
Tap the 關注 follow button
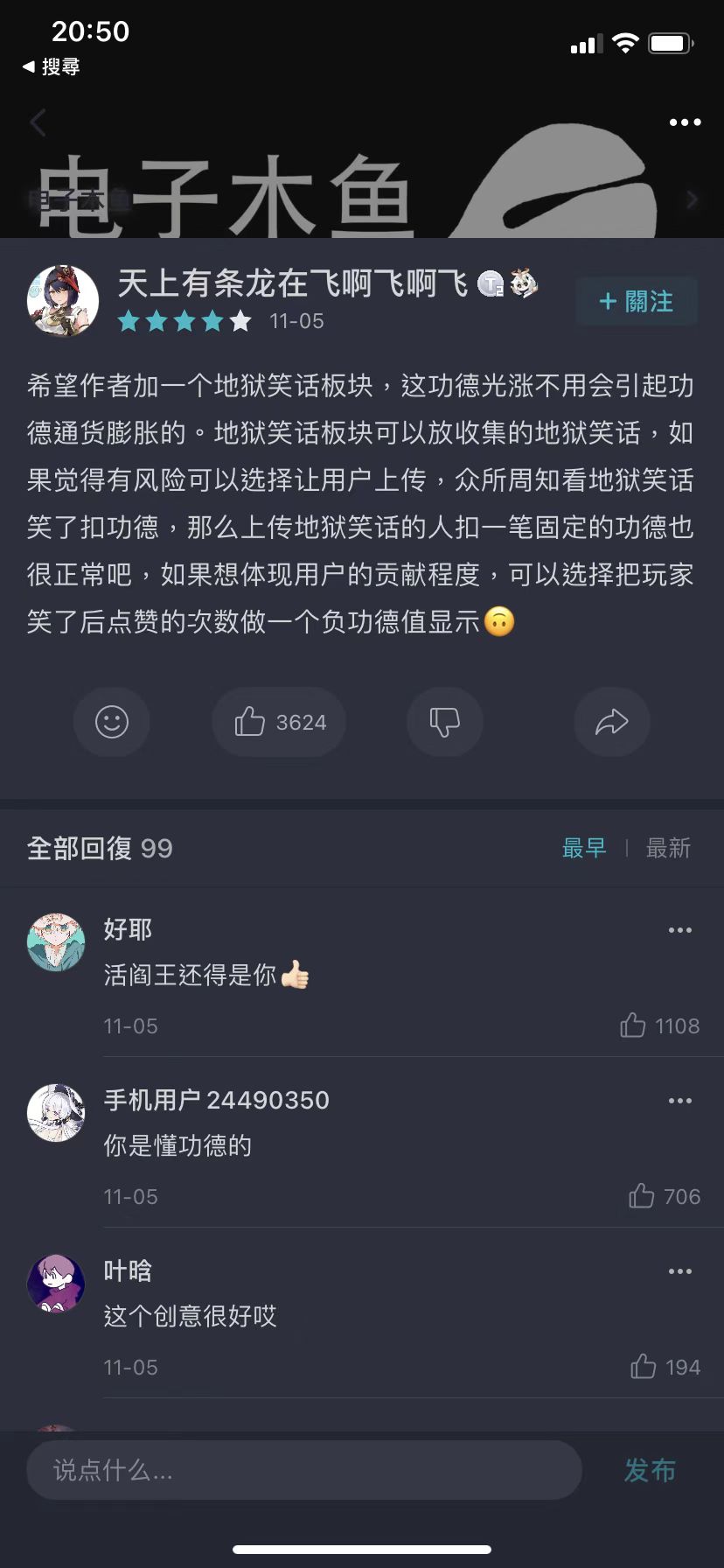(x=636, y=302)
